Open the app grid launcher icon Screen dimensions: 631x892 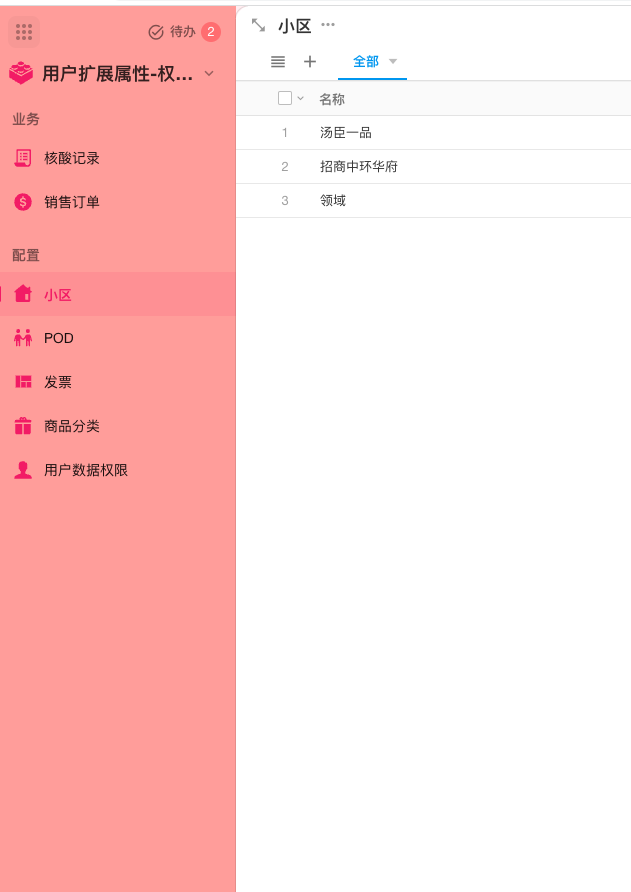pyautogui.click(x=24, y=32)
